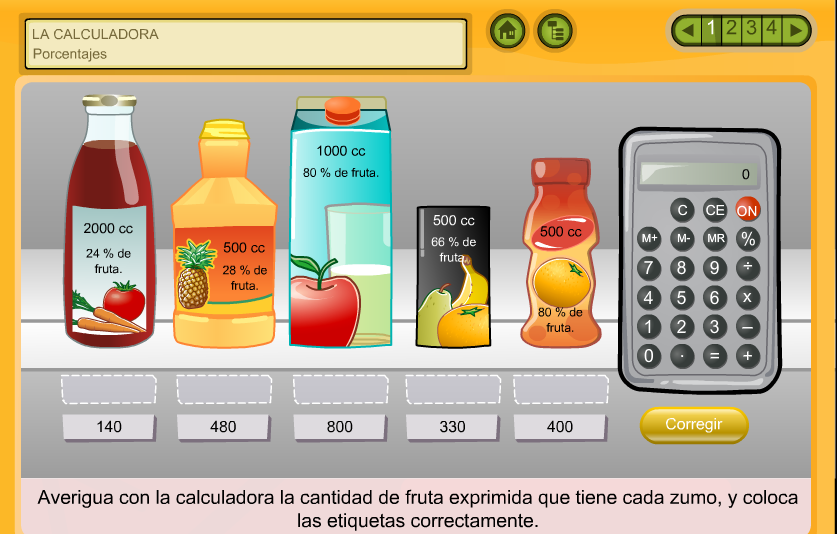Turn on calculator with ON key
Image resolution: width=837 pixels, height=534 pixels.
click(747, 210)
